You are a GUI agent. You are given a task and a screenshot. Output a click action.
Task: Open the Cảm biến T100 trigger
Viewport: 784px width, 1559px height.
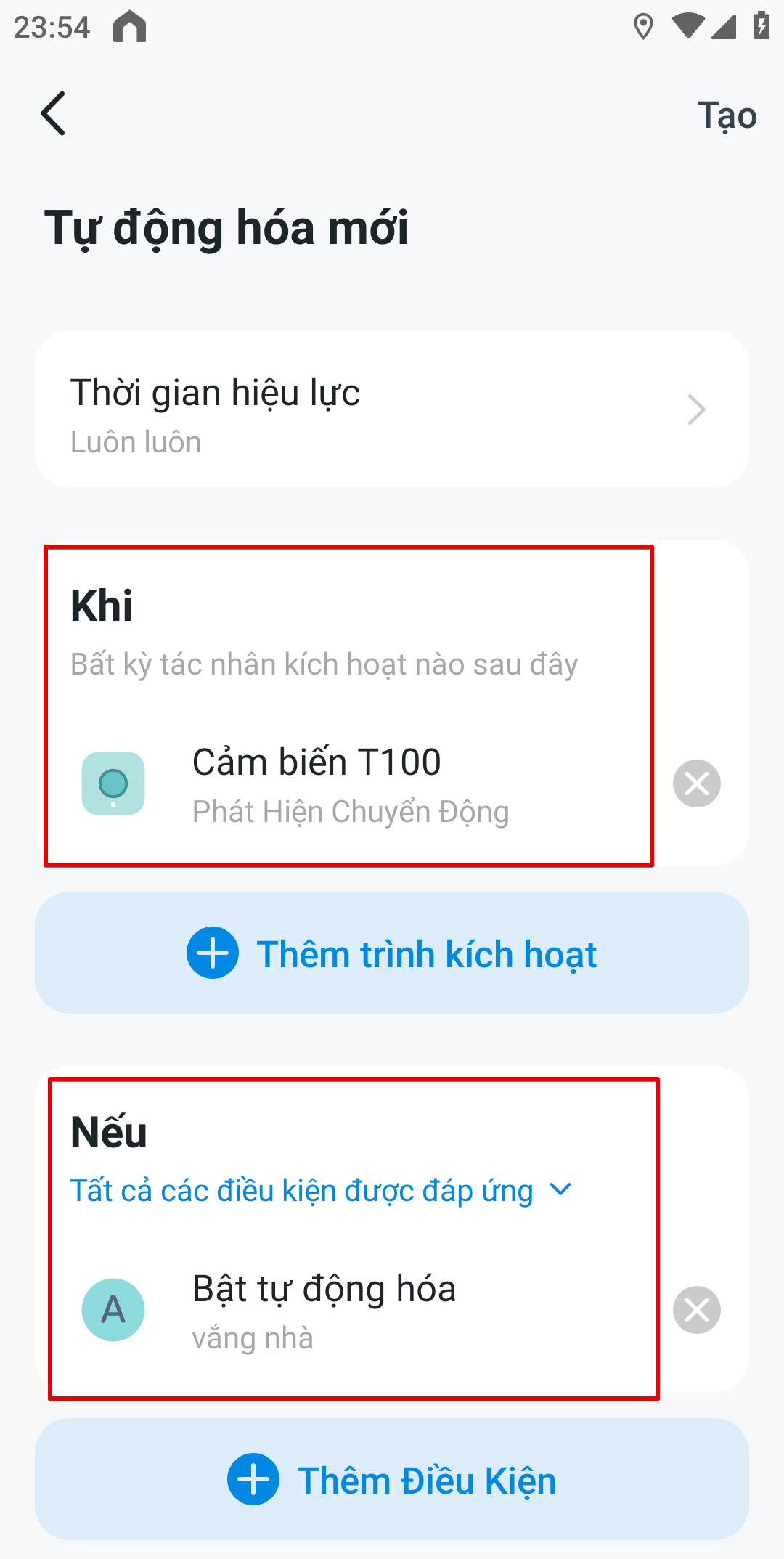pos(348,784)
